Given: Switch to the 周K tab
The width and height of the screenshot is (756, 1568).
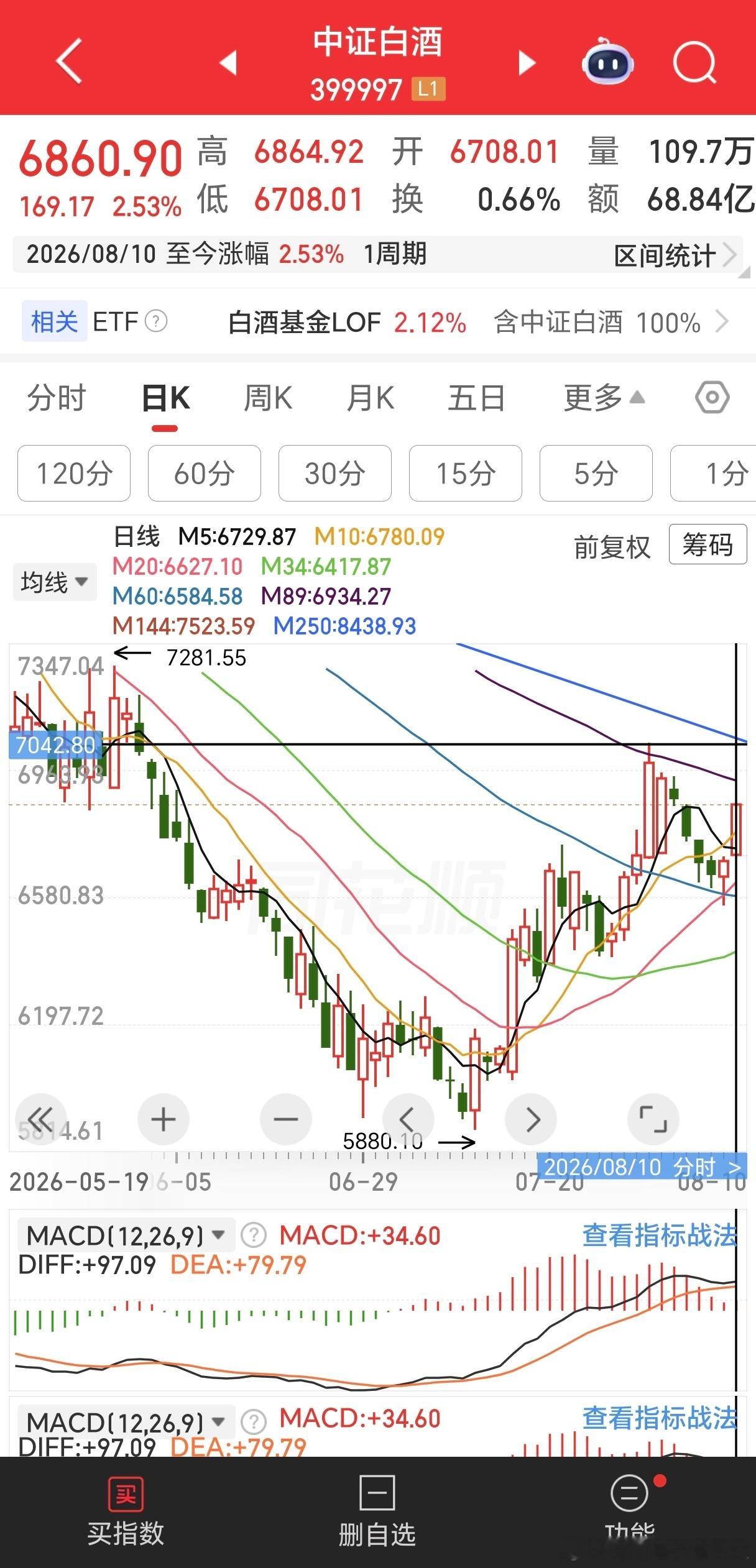Looking at the screenshot, I should [268, 398].
